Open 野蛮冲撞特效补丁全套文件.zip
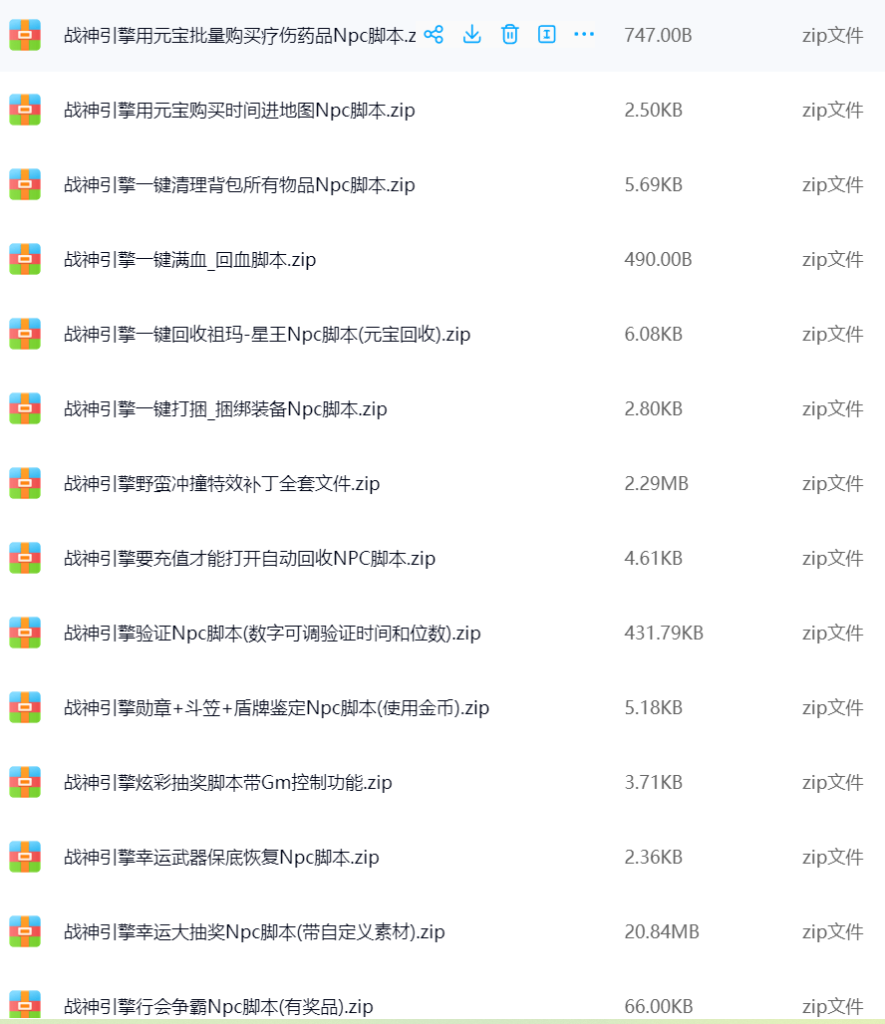 click(222, 484)
